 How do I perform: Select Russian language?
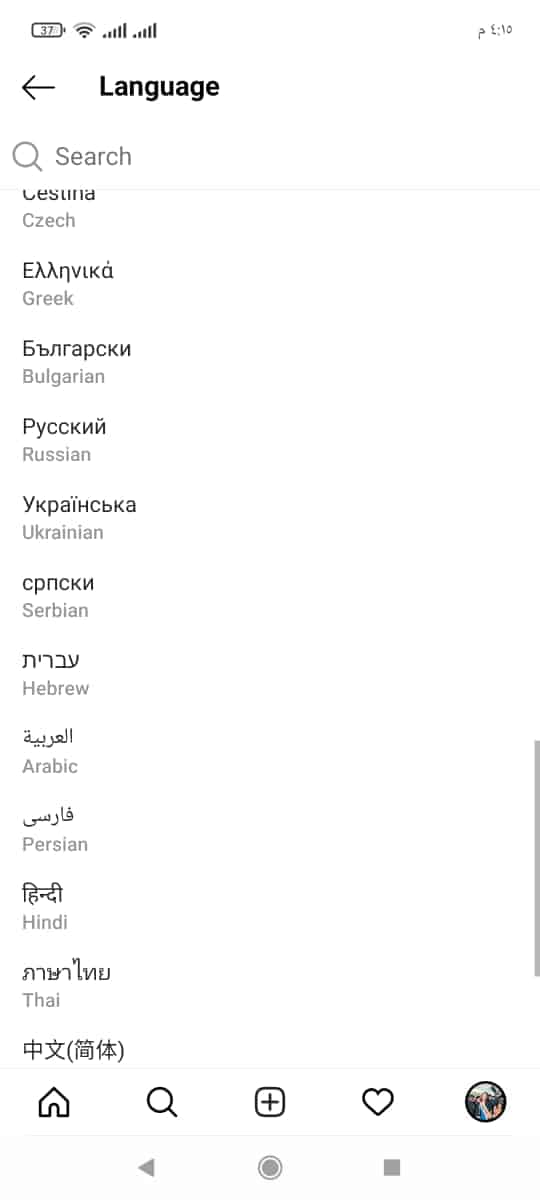click(270, 440)
